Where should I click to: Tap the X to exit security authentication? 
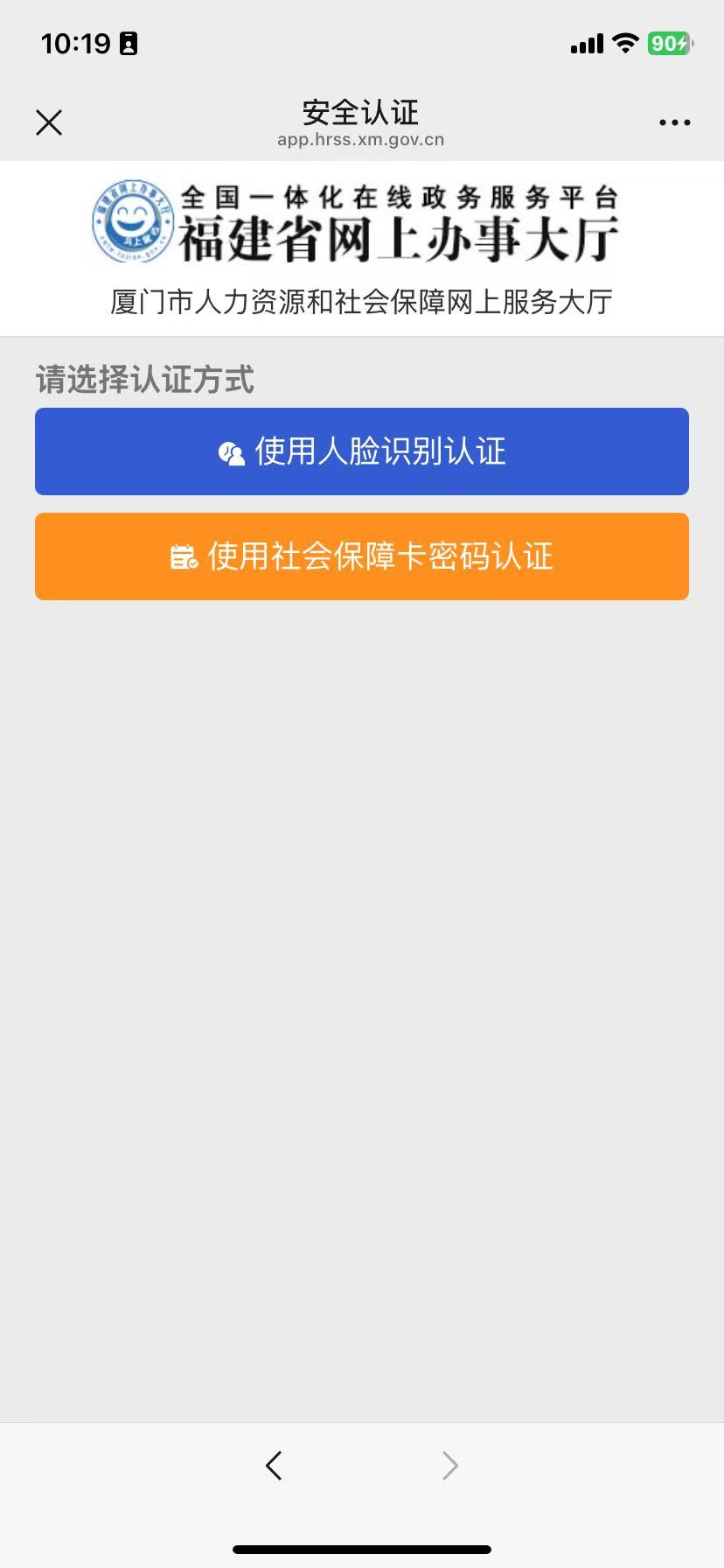click(49, 122)
